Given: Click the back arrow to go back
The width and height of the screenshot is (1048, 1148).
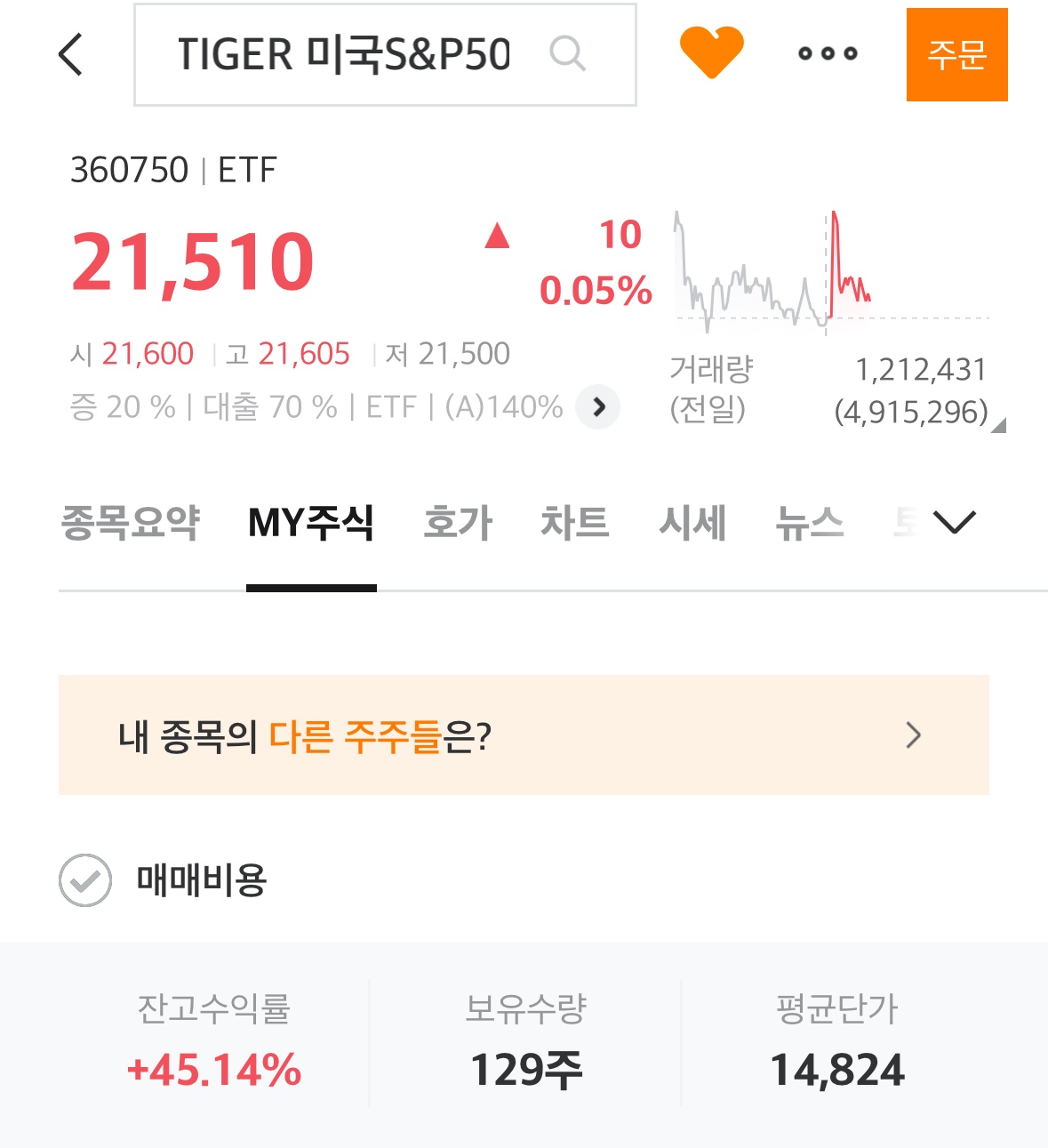Looking at the screenshot, I should point(70,55).
